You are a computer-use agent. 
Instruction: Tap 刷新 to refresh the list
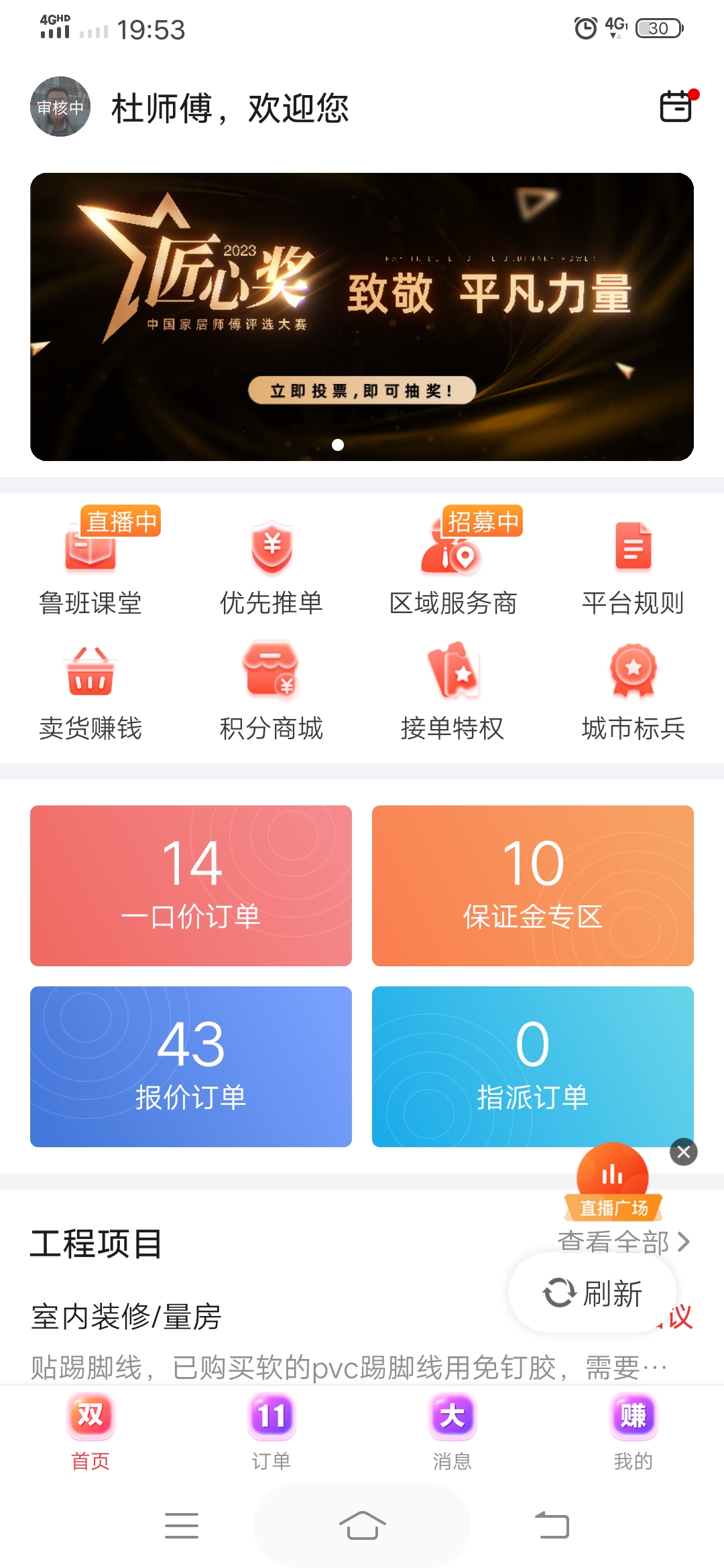click(x=593, y=1293)
